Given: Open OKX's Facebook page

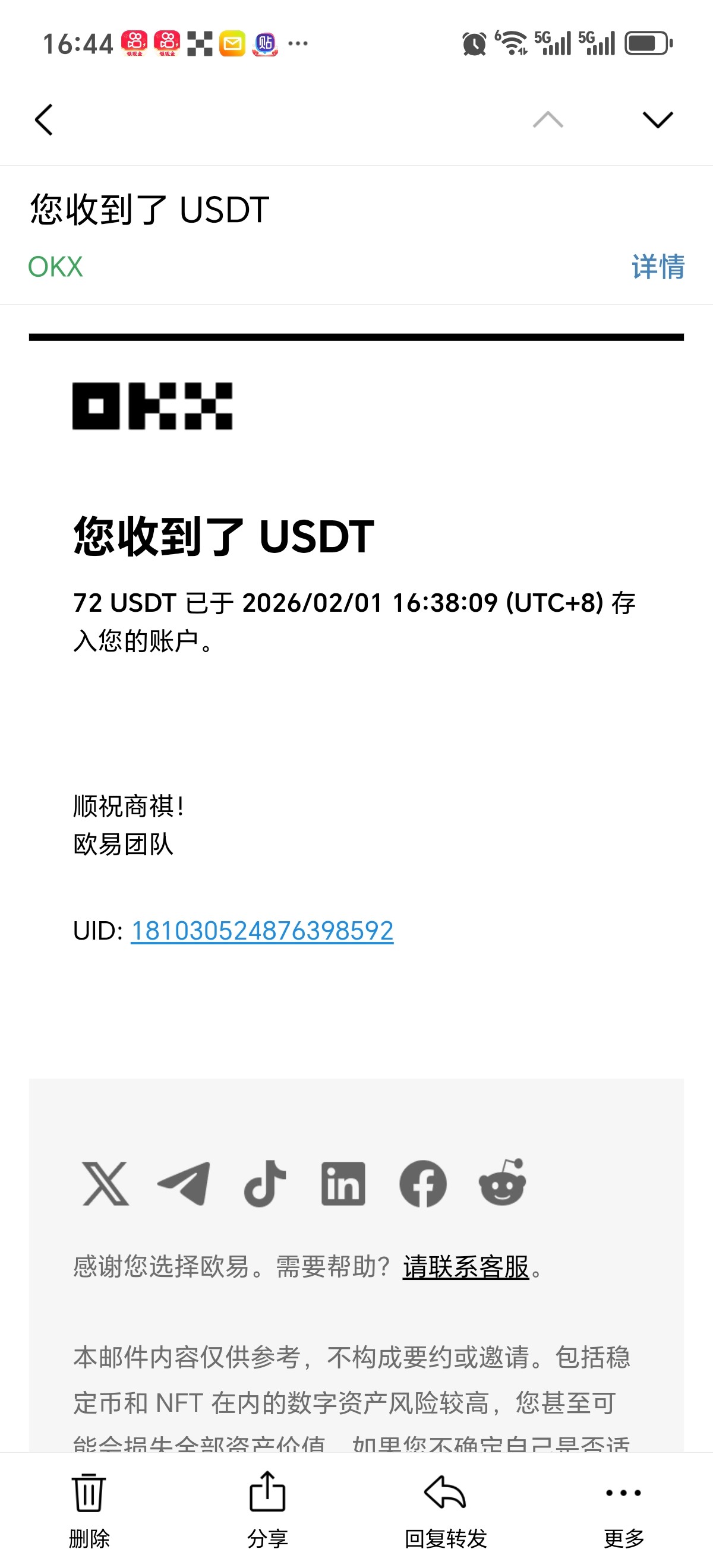Looking at the screenshot, I should [x=422, y=1183].
